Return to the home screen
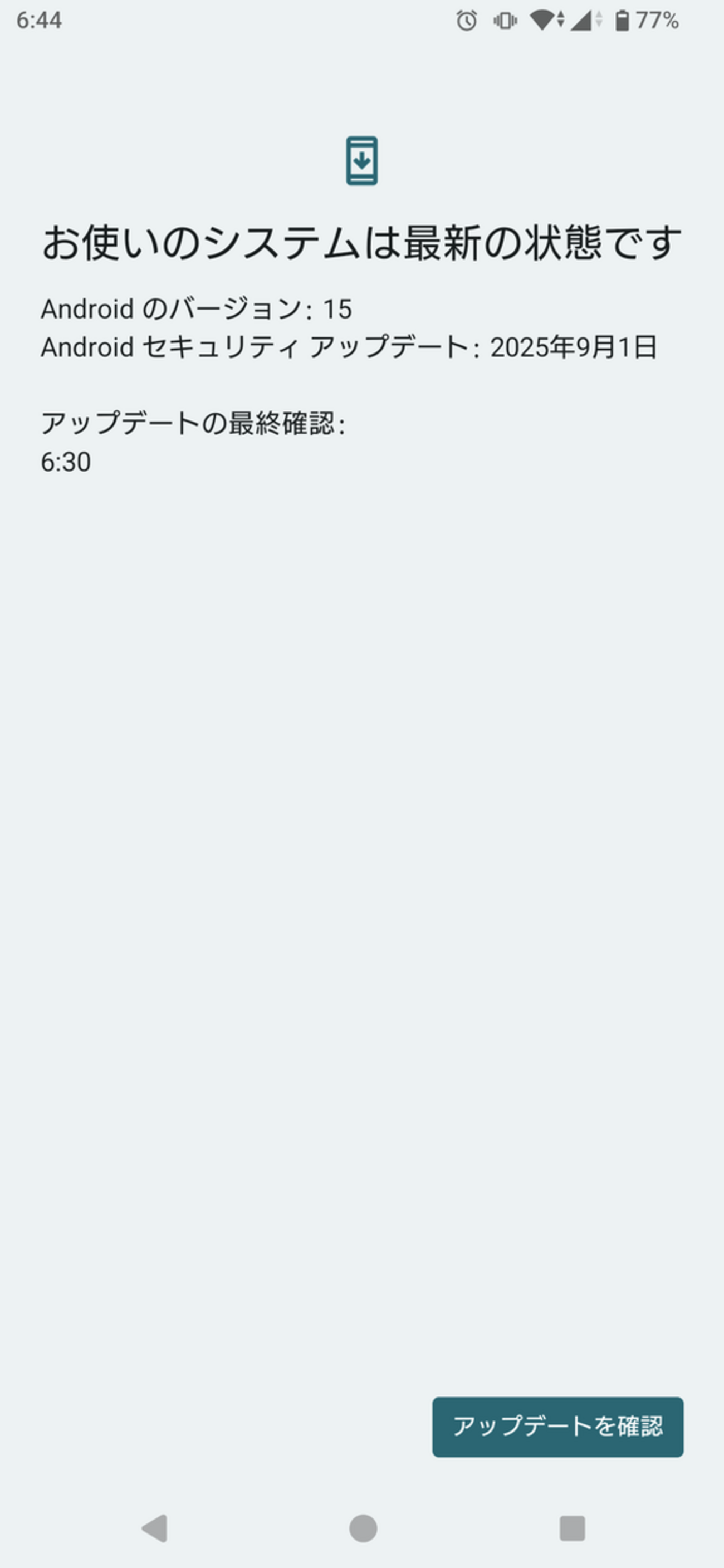The width and height of the screenshot is (724, 1568). (x=363, y=1528)
